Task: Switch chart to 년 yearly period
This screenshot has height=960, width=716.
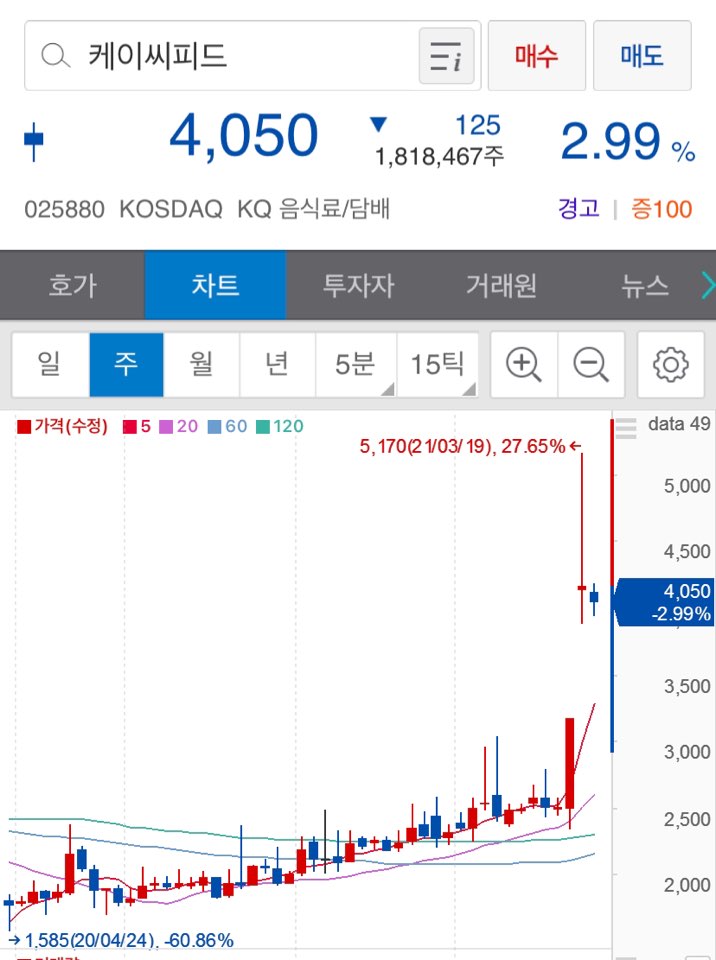Action: coord(277,365)
